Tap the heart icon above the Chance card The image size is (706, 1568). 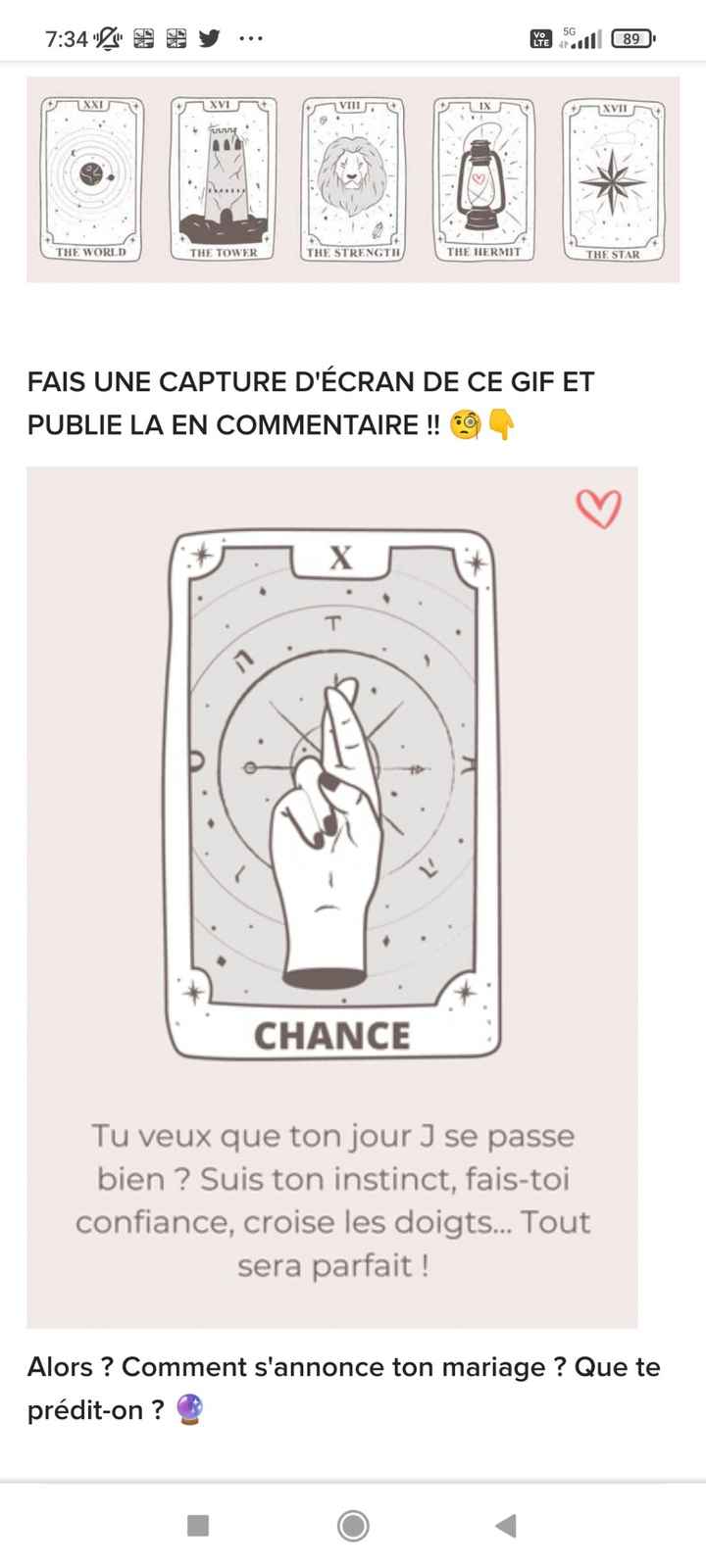(596, 507)
